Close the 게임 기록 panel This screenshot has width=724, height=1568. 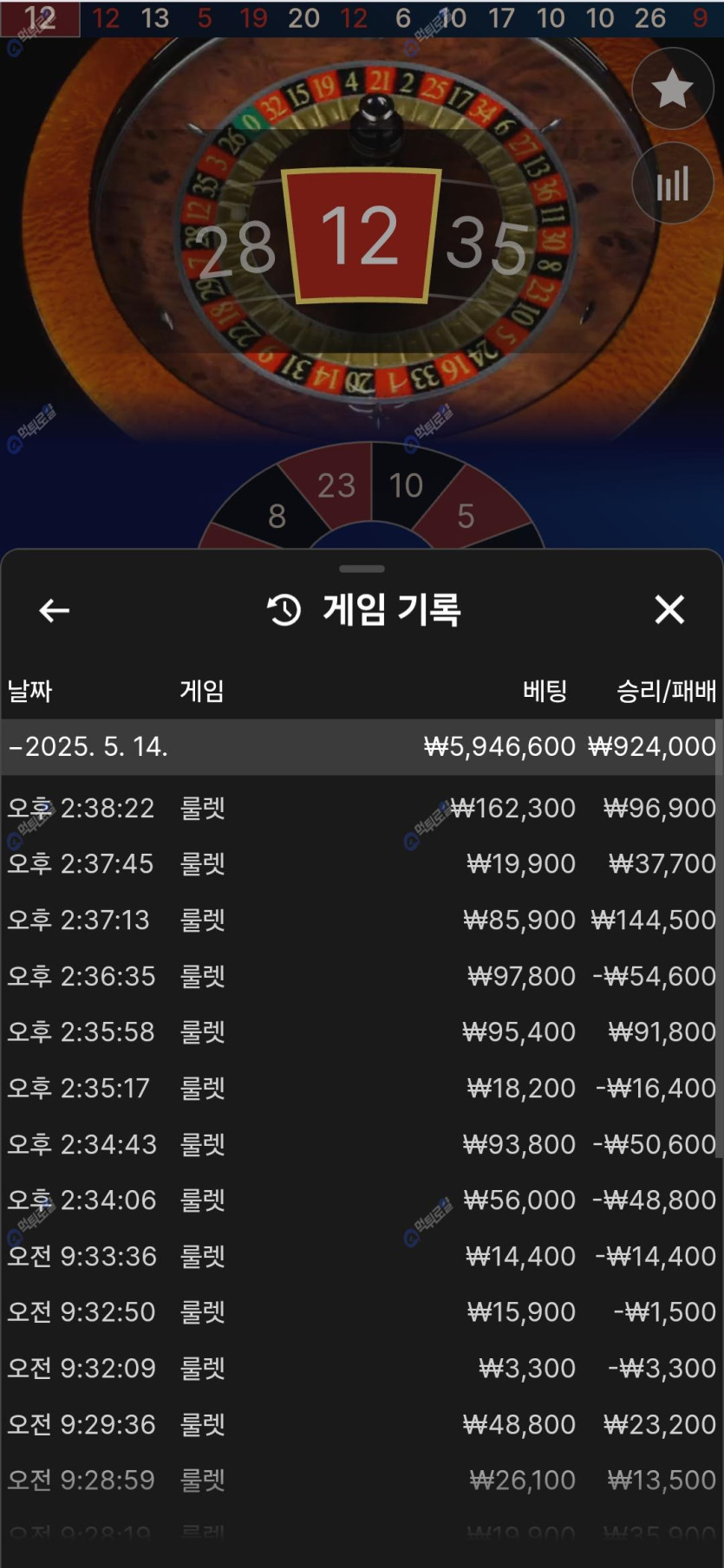tap(669, 609)
